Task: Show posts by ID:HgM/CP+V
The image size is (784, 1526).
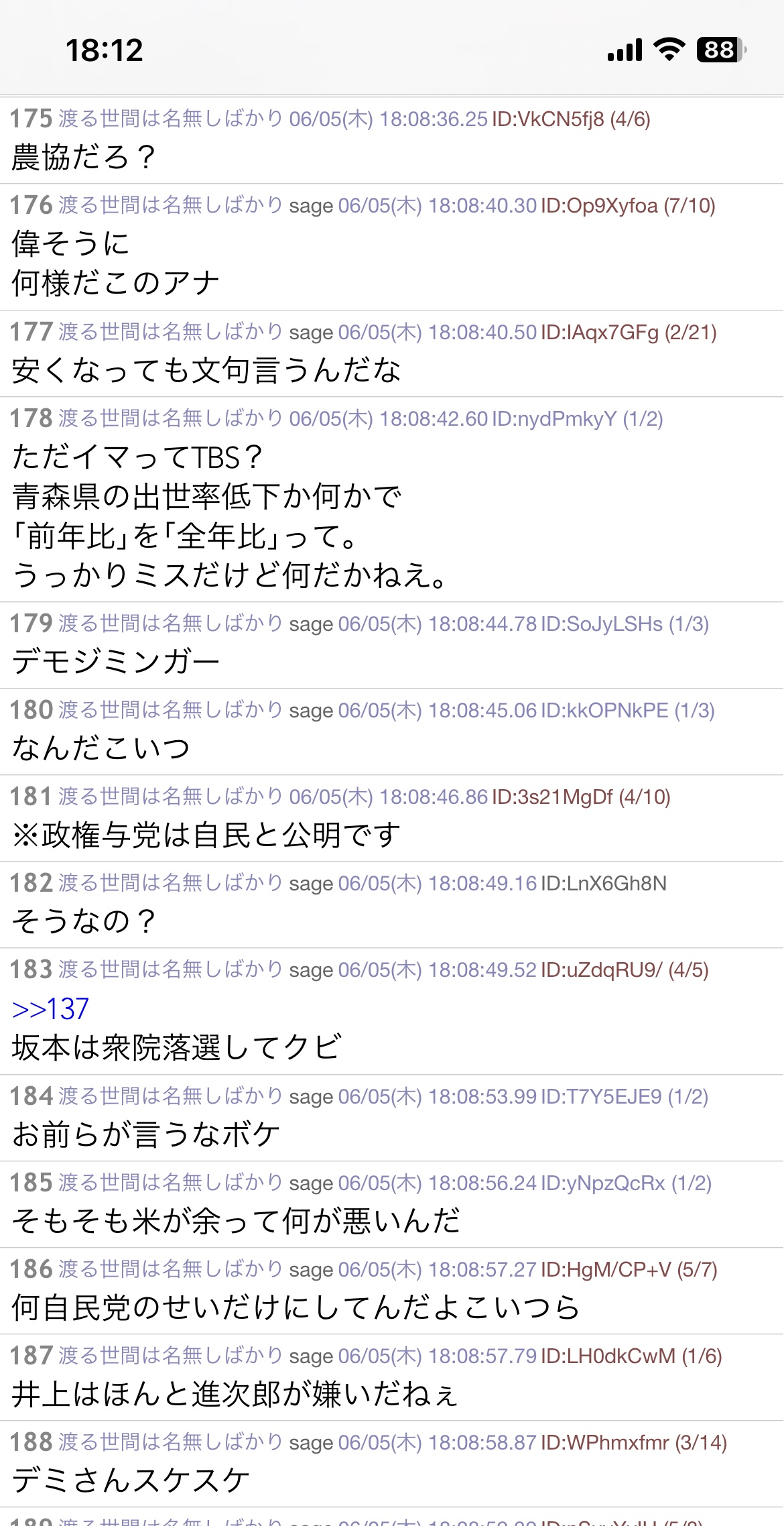Action: 605,1270
